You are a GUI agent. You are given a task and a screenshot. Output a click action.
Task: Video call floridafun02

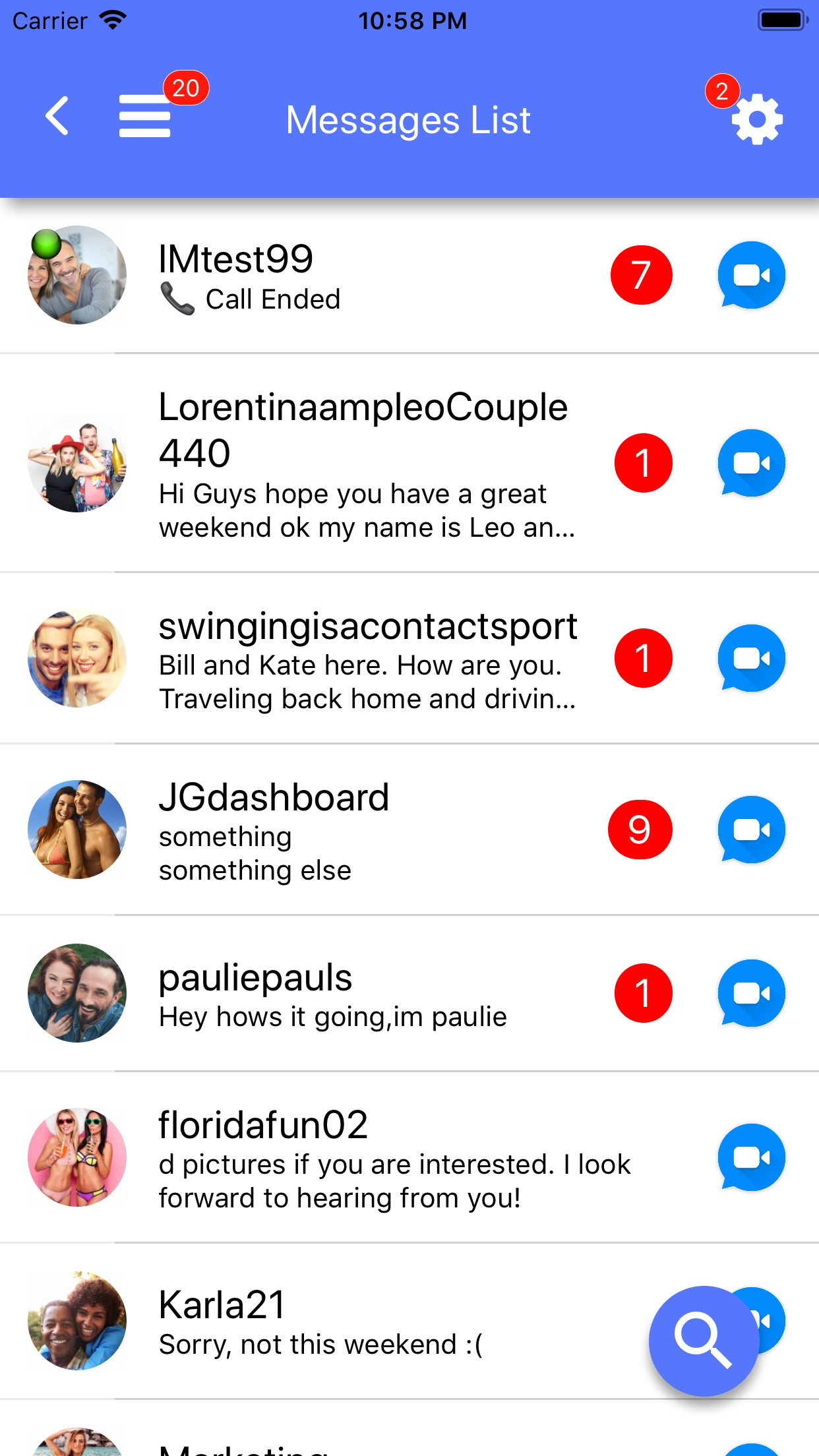point(751,1159)
